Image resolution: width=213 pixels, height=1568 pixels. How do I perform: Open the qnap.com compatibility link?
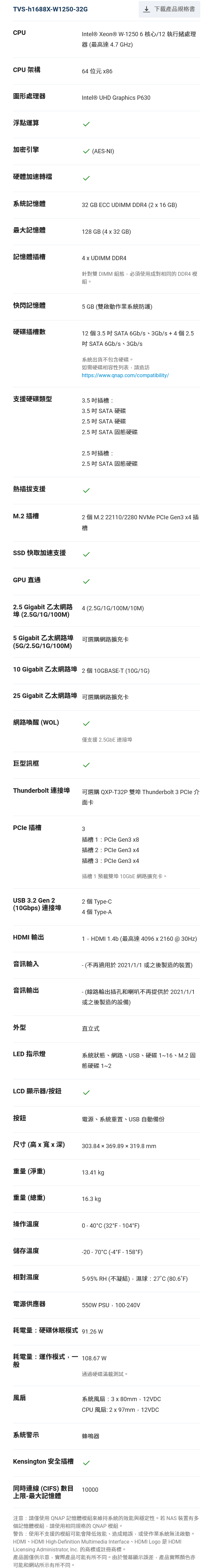tap(125, 376)
